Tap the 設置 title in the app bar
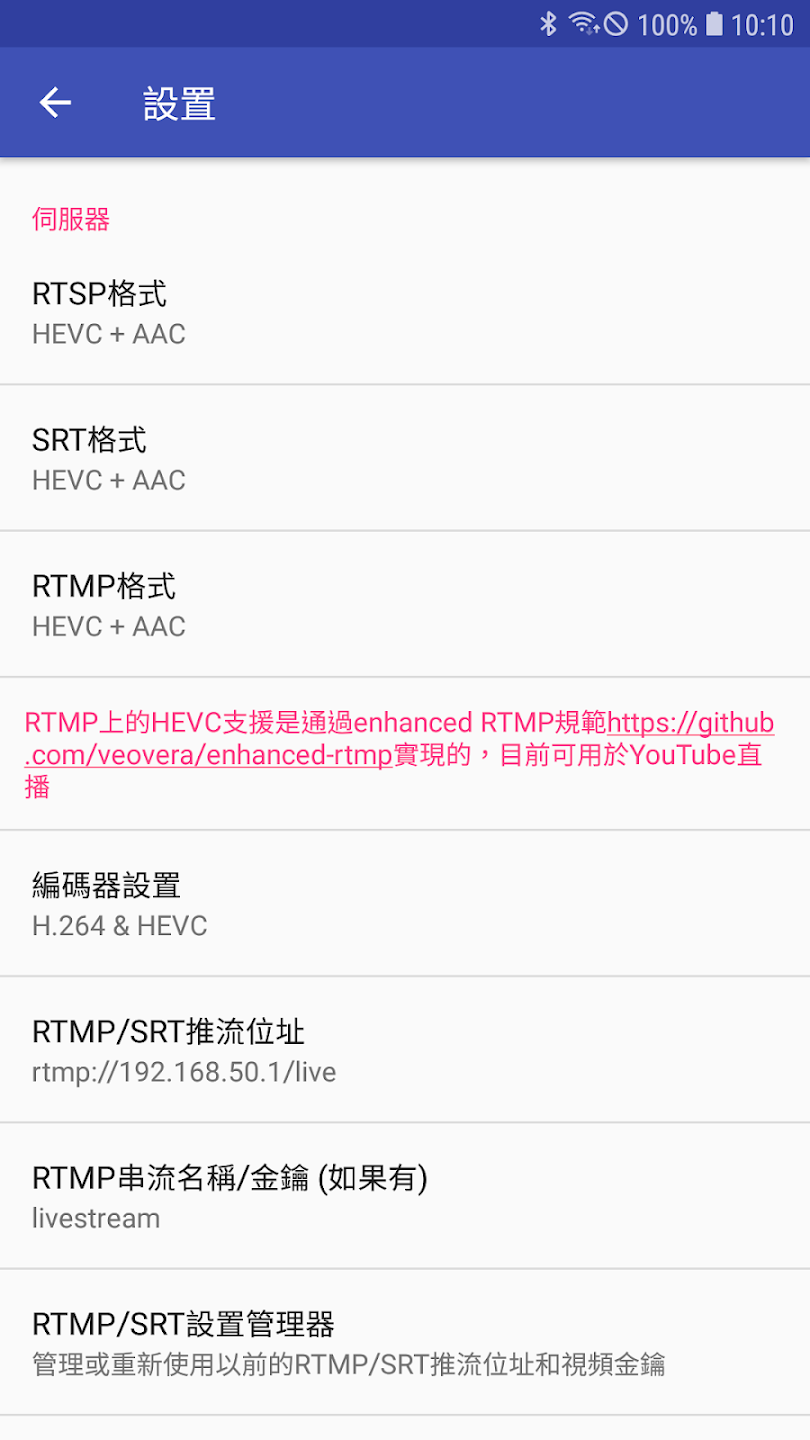810x1440 pixels. point(178,102)
